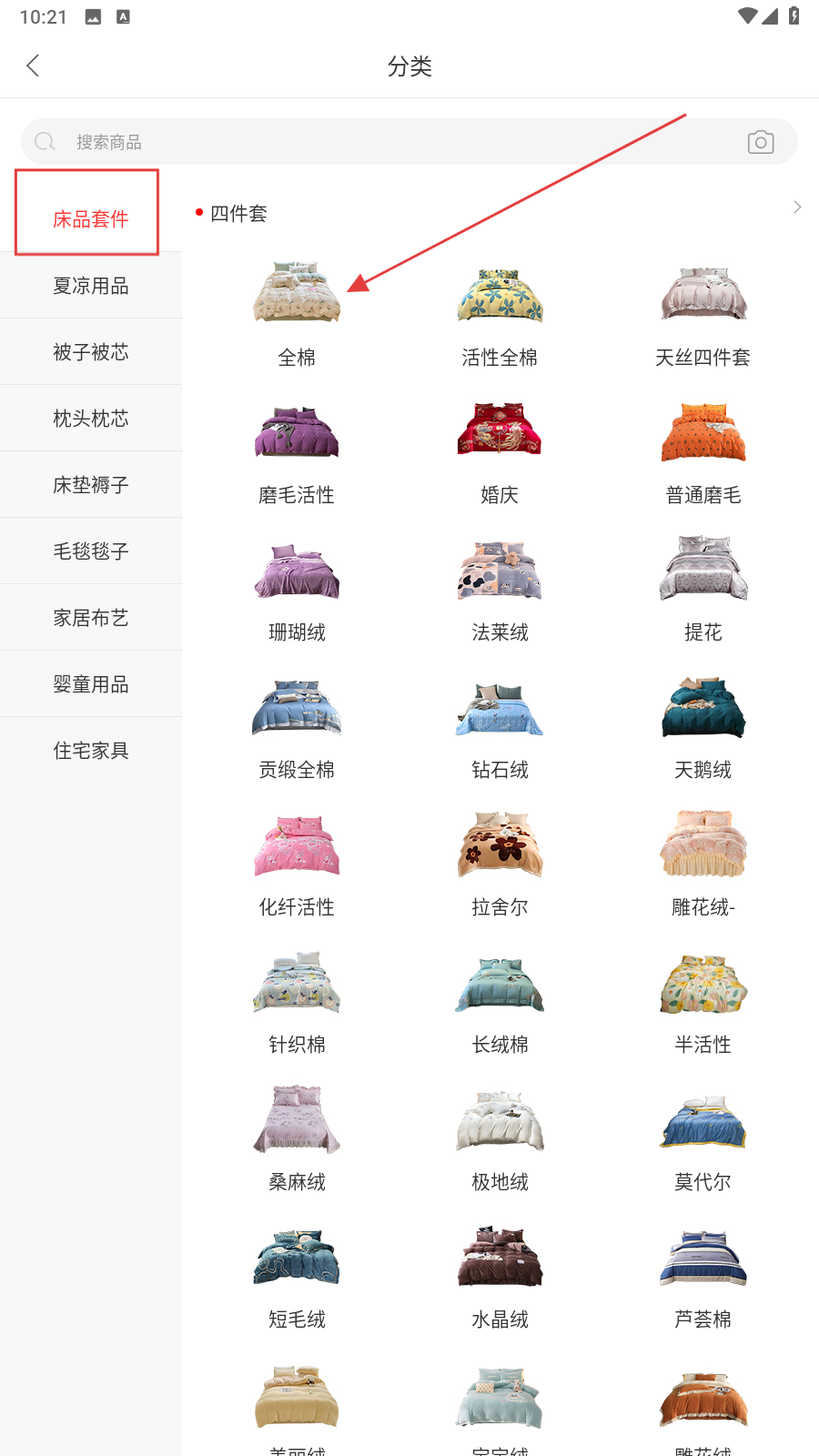Go back from the 分类 page
Viewport: 819px width, 1456px height.
(34, 66)
